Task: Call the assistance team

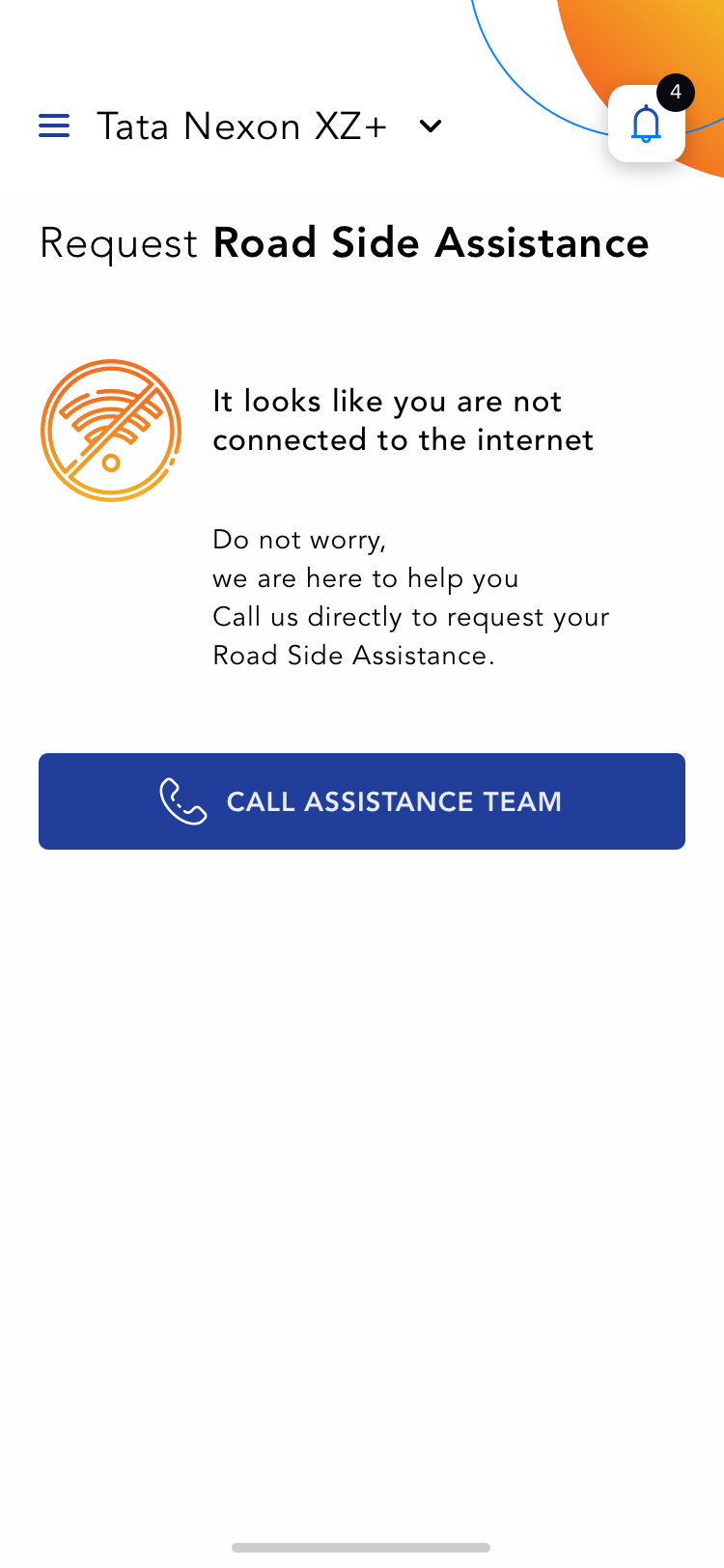Action: [362, 801]
